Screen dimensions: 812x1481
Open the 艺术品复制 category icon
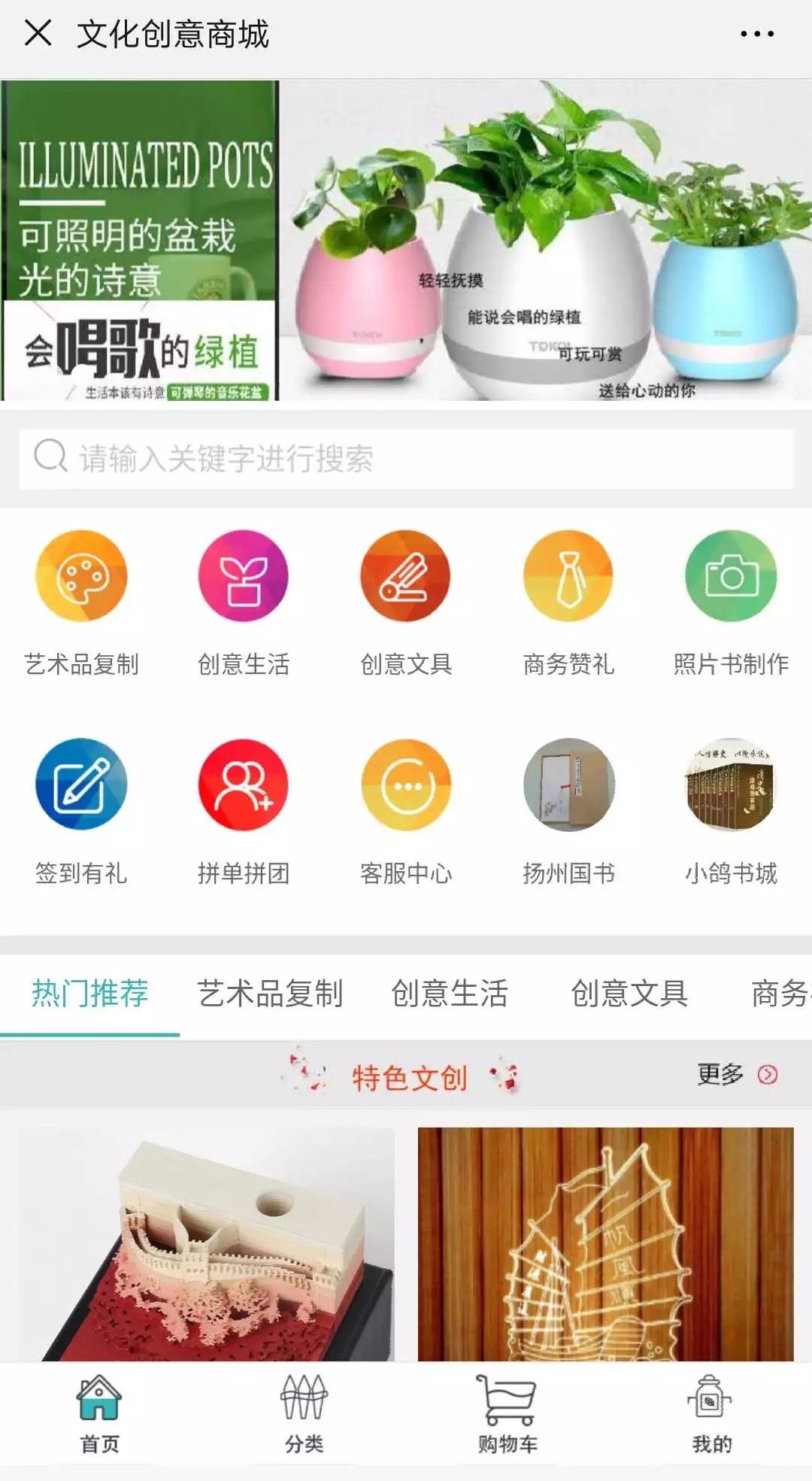click(x=81, y=577)
